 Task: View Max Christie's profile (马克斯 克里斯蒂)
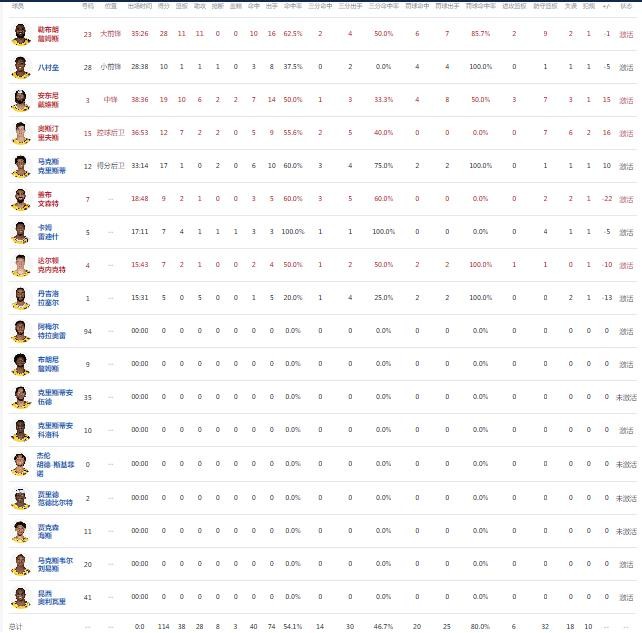pos(52,166)
